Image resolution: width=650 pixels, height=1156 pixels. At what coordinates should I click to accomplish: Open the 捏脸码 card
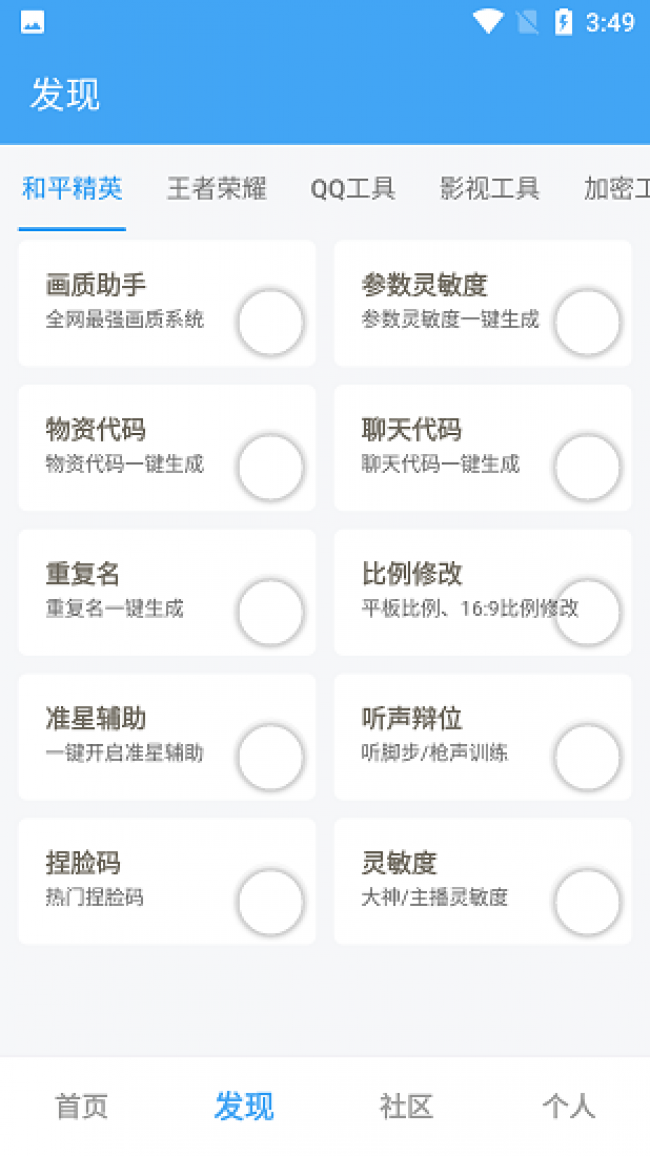point(167,881)
